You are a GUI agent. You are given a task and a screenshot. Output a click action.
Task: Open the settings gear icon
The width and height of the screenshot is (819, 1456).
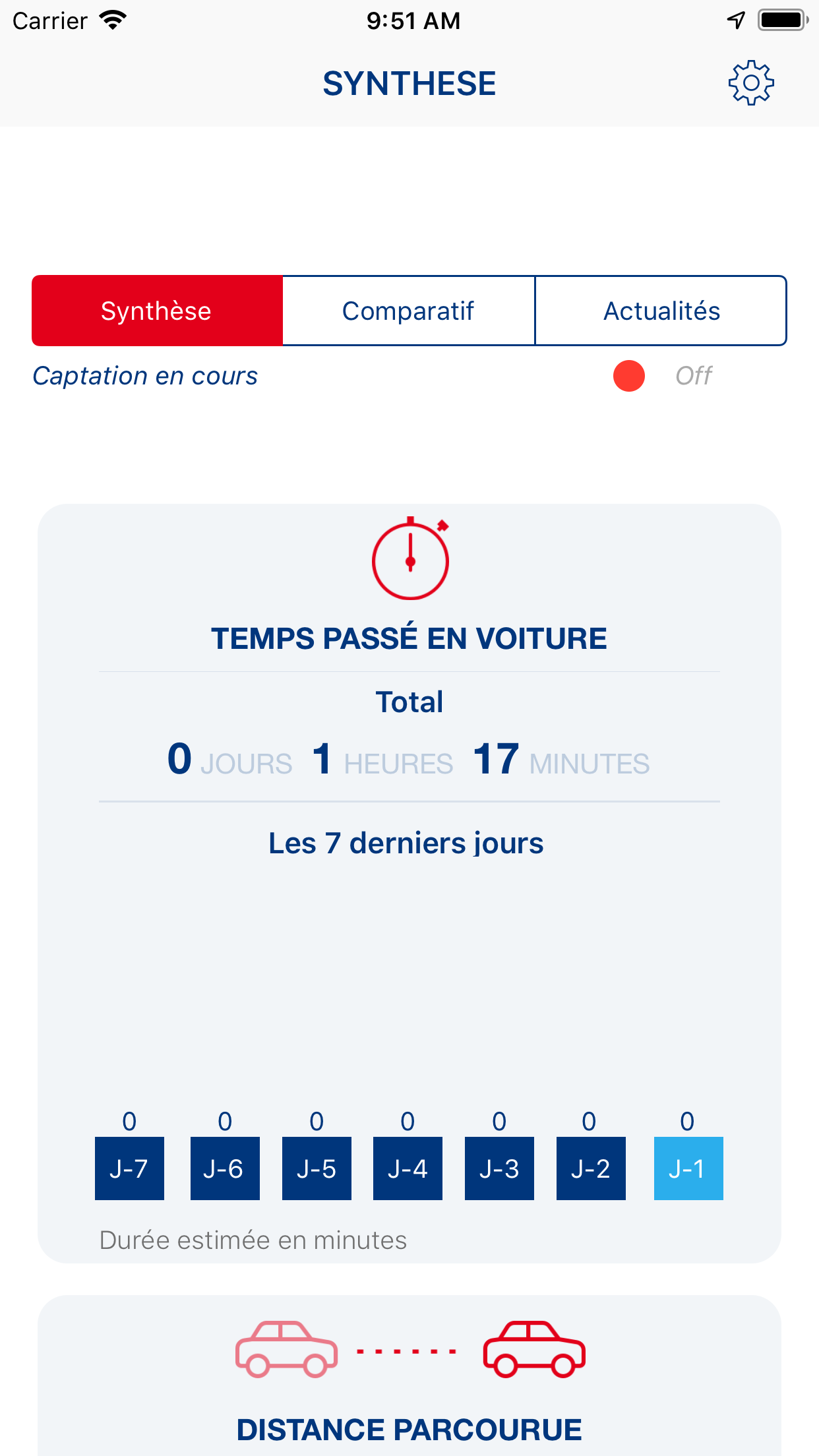750,83
